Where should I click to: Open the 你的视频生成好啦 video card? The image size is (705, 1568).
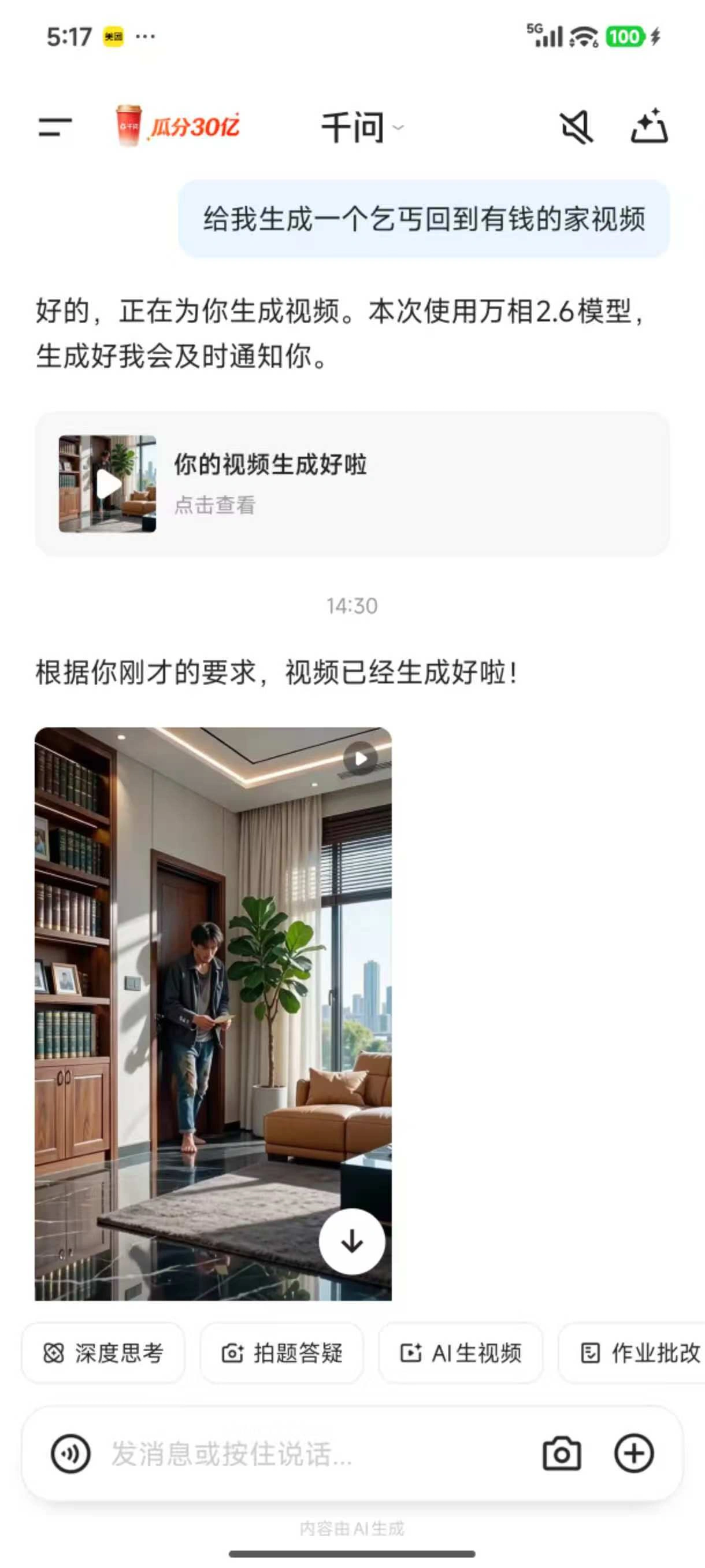click(351, 483)
